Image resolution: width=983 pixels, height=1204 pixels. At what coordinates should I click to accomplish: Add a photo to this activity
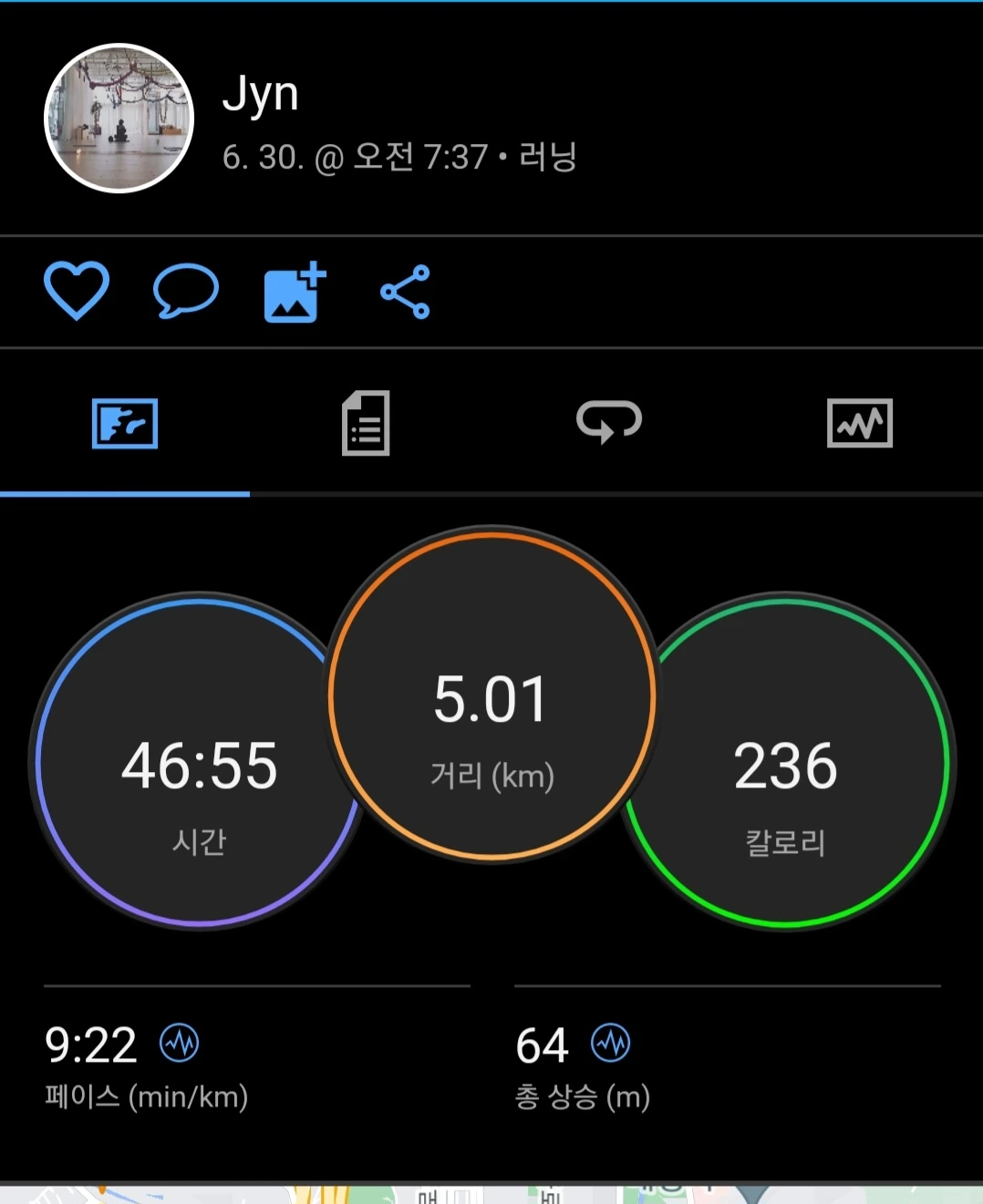tap(294, 293)
